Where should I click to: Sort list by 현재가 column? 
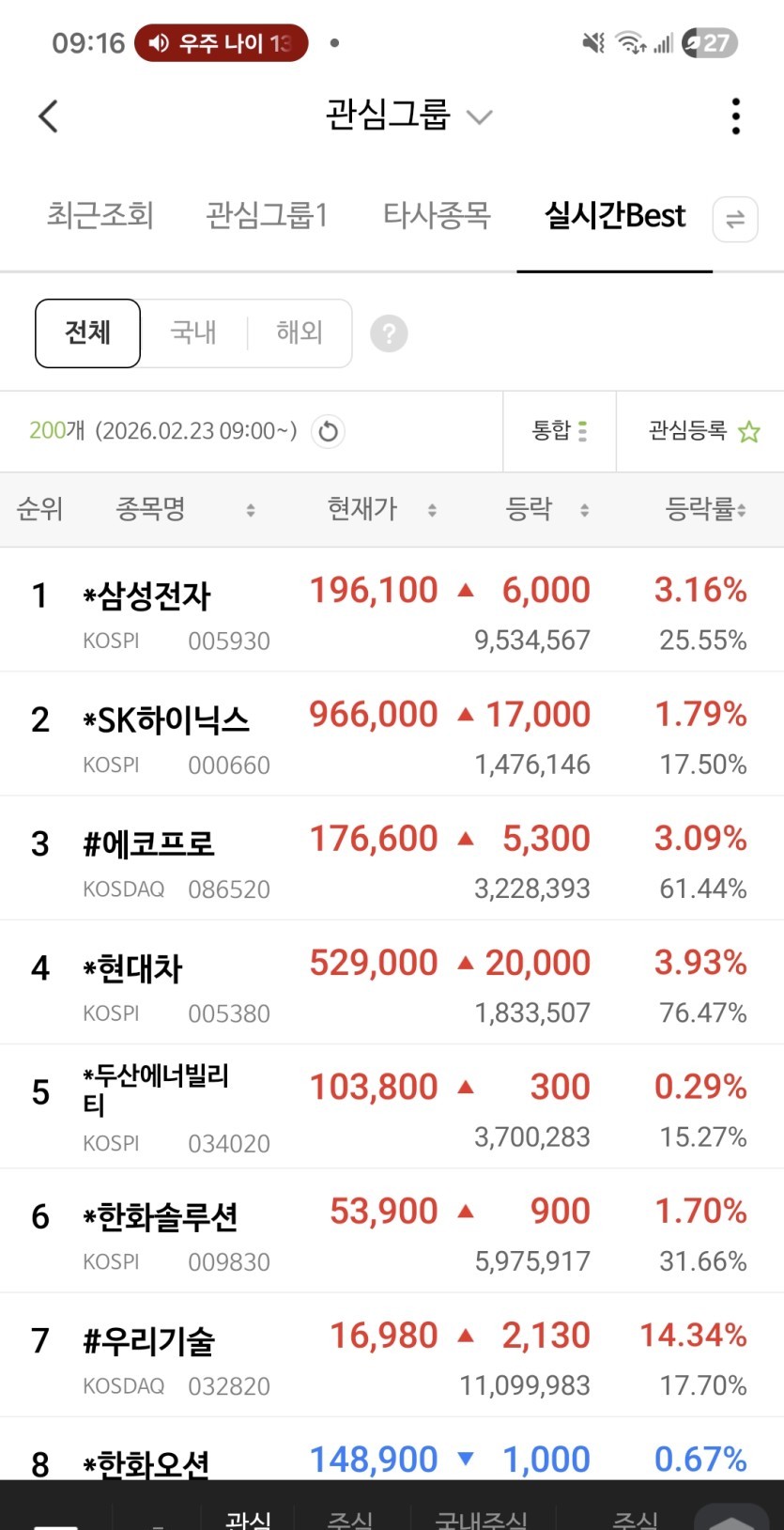tap(380, 509)
